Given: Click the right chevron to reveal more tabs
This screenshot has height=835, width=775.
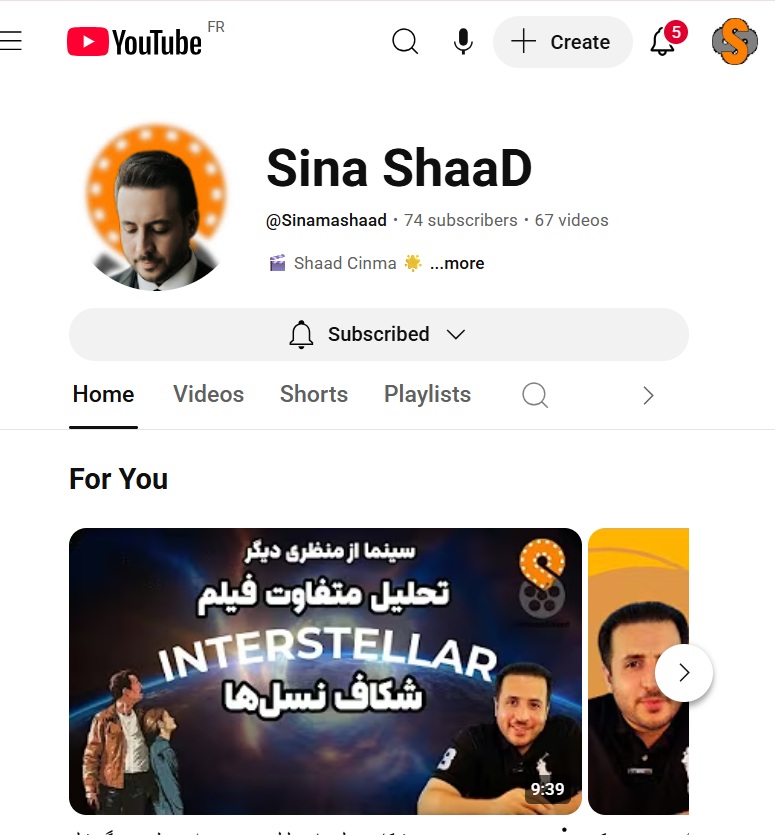Looking at the screenshot, I should [648, 395].
